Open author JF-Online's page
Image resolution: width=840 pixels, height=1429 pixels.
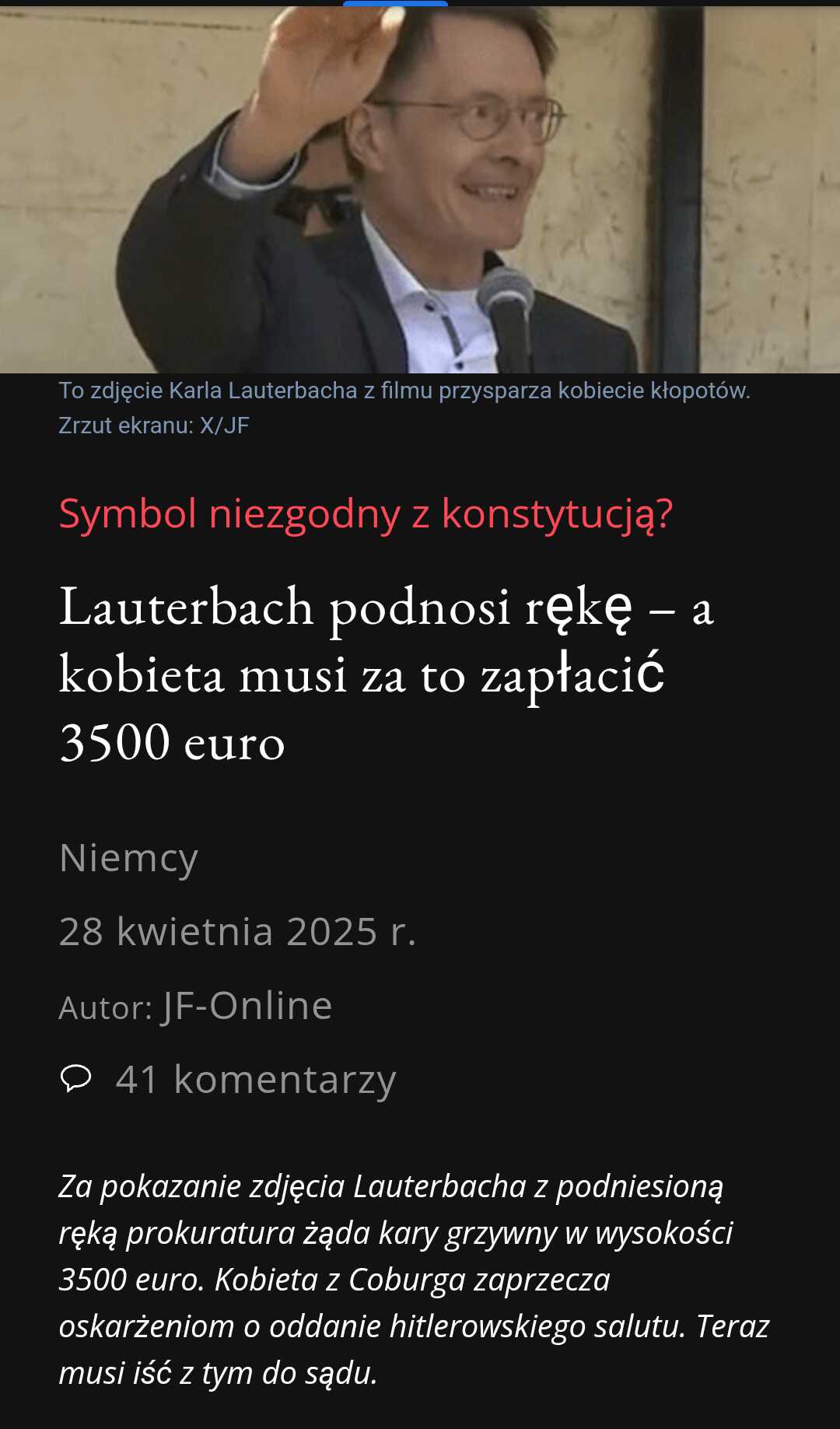(247, 1006)
